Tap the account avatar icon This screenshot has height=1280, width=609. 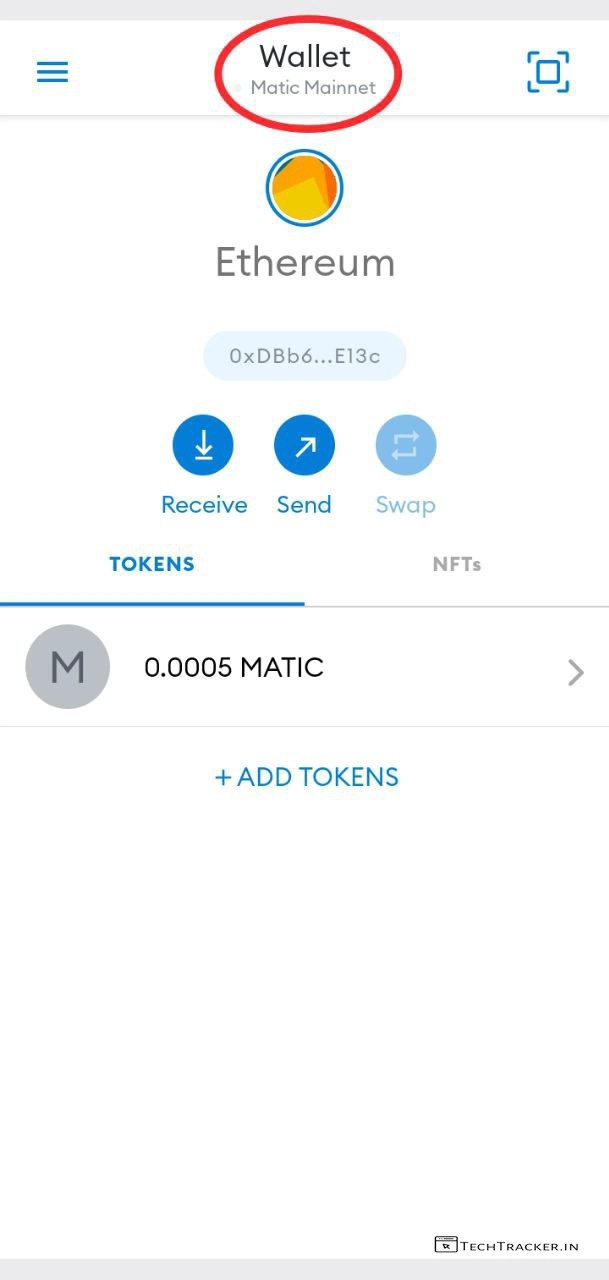(x=305, y=188)
